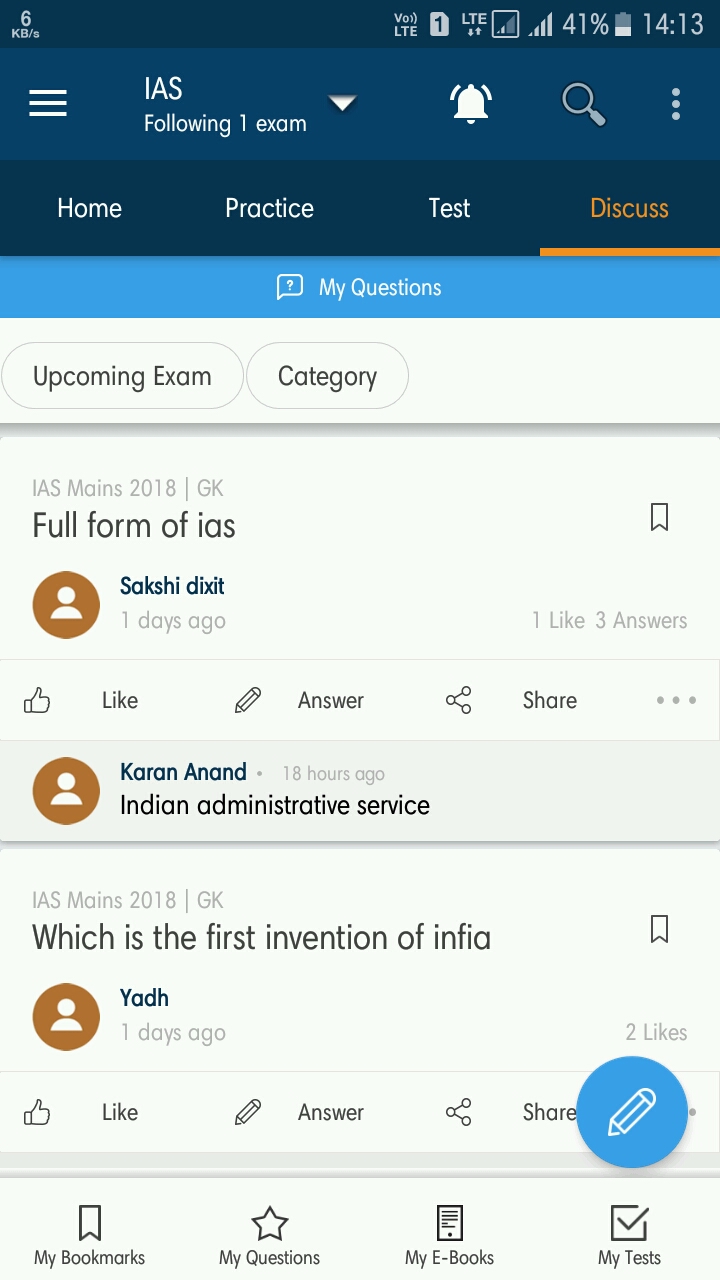720x1280 pixels.
Task: Share the "Full form of ias" question
Action: 512,700
